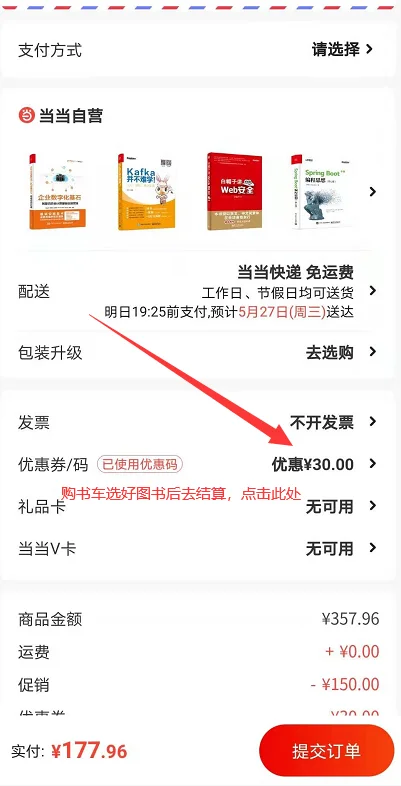Open the 发票 invoice settings row
This screenshot has height=786, width=401.
pos(197,422)
